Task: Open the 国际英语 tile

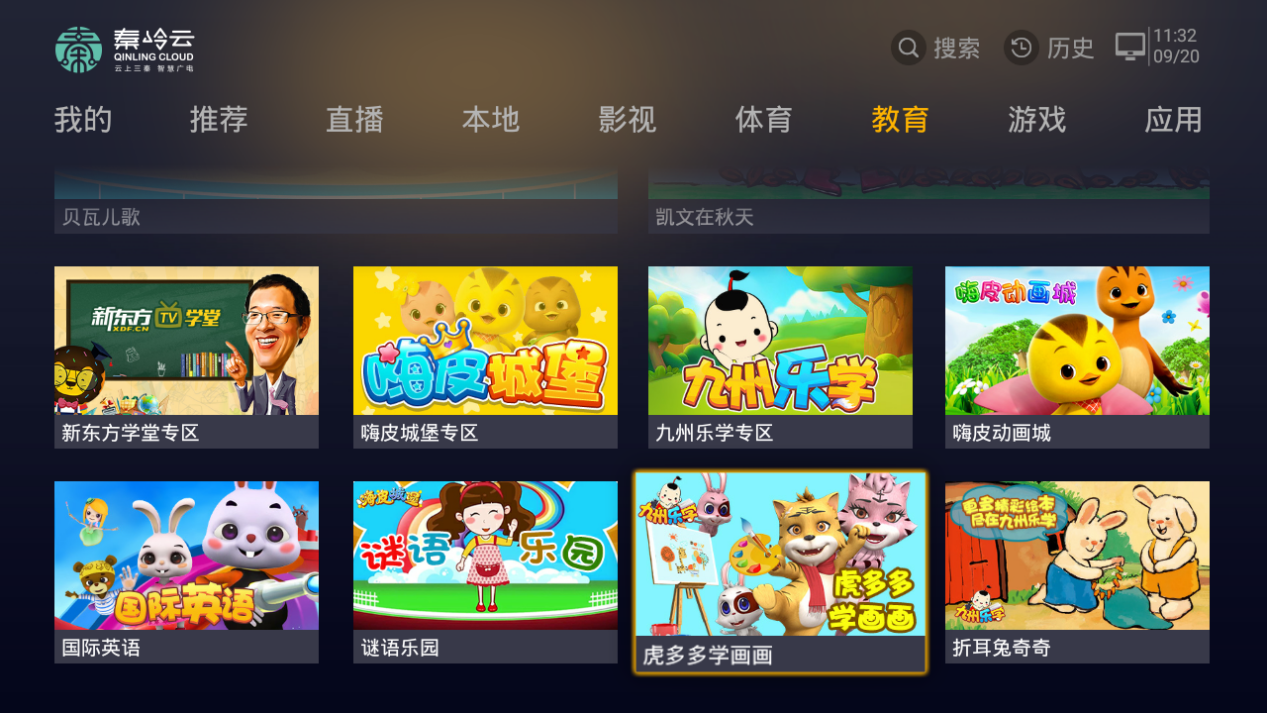Action: pos(186,571)
